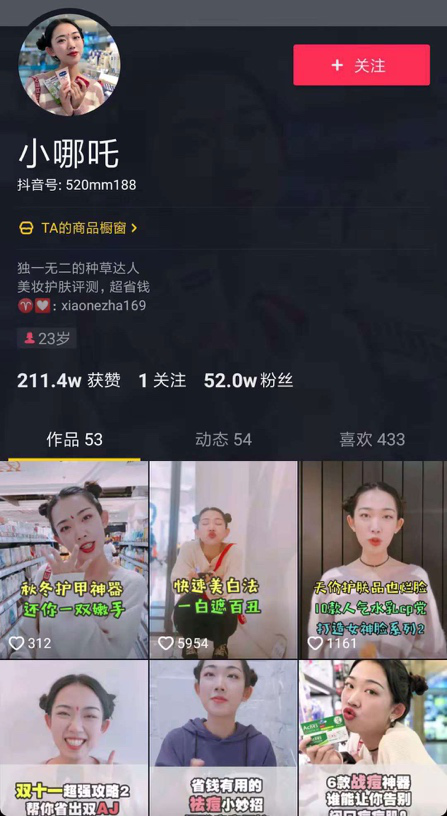Switch to the 动态 54 tab
The image size is (447, 816).
pos(223,440)
